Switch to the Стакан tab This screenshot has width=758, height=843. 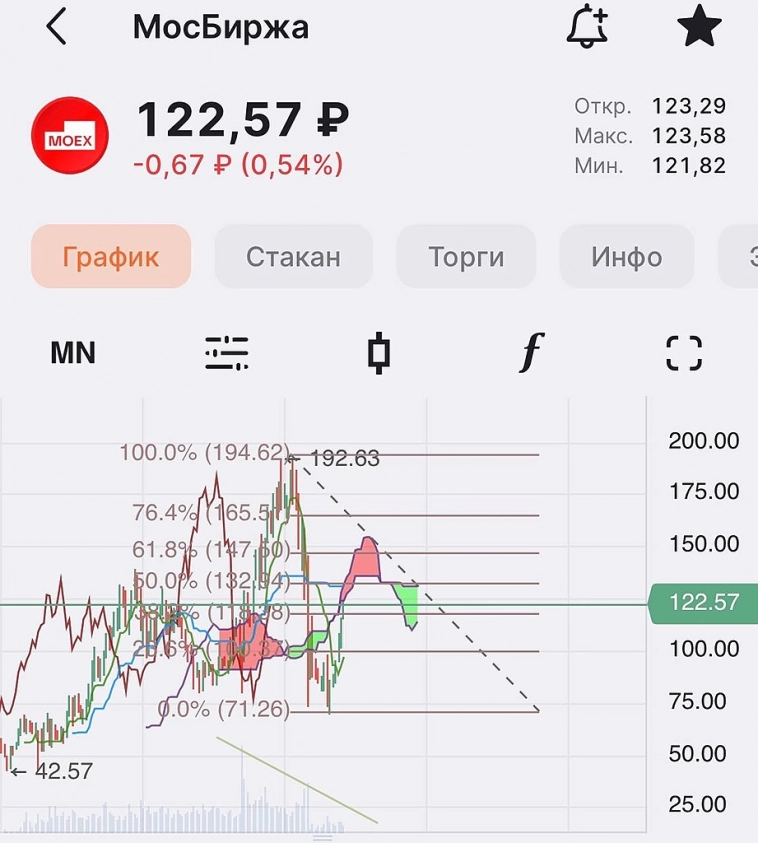click(294, 257)
